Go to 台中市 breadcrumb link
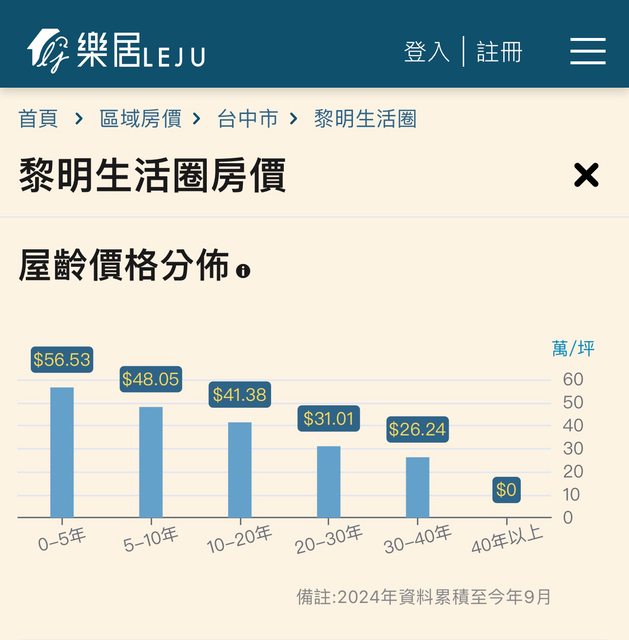The width and height of the screenshot is (629, 640). click(x=248, y=119)
